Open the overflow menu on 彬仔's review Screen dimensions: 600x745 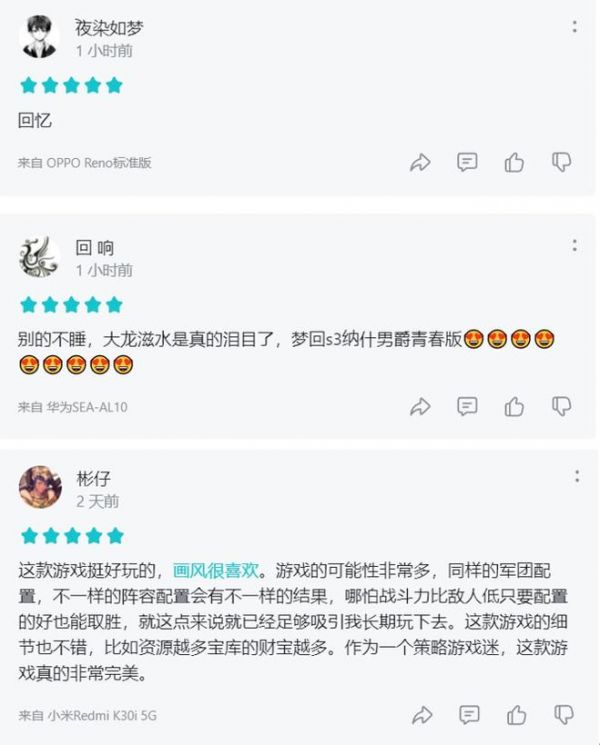pyautogui.click(x=574, y=477)
